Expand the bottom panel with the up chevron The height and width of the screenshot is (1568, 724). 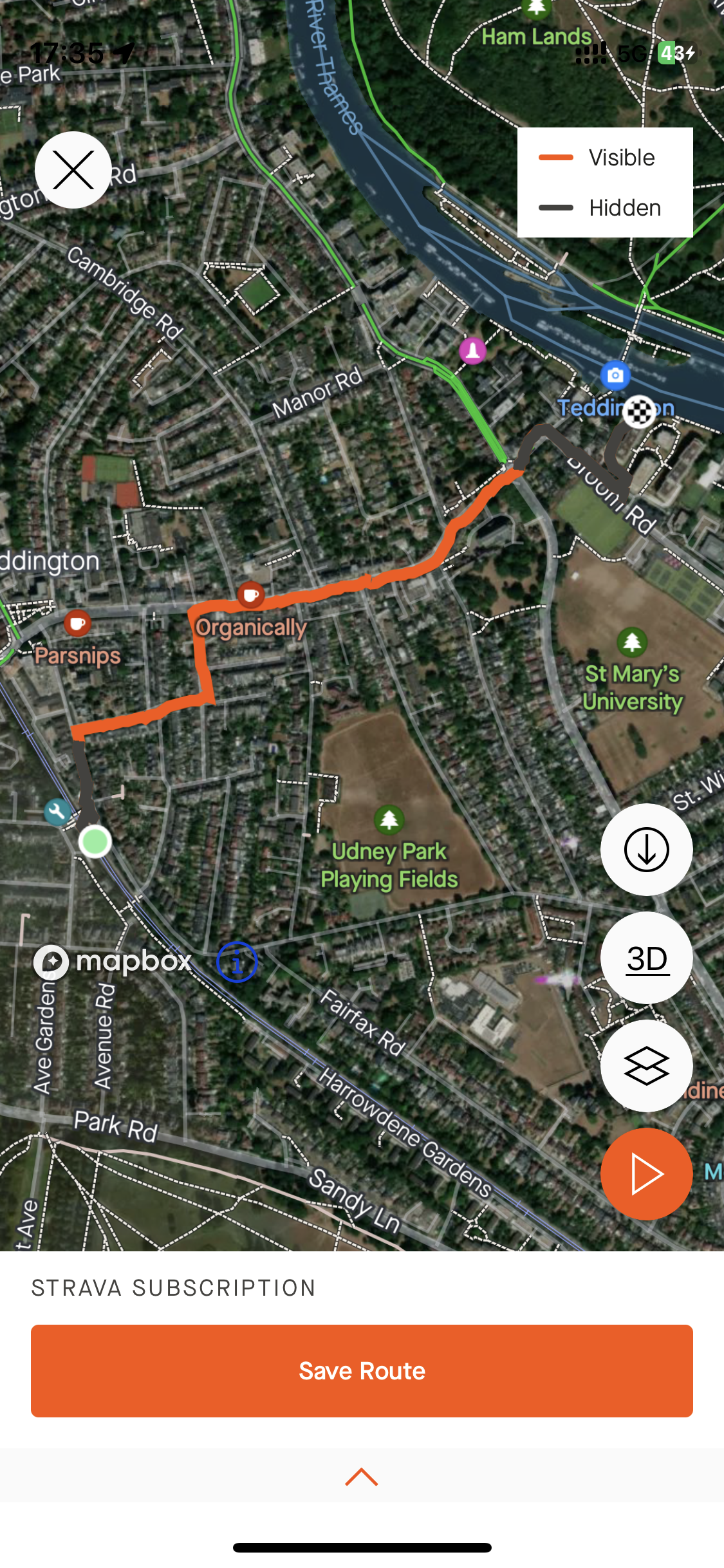coord(362,1477)
